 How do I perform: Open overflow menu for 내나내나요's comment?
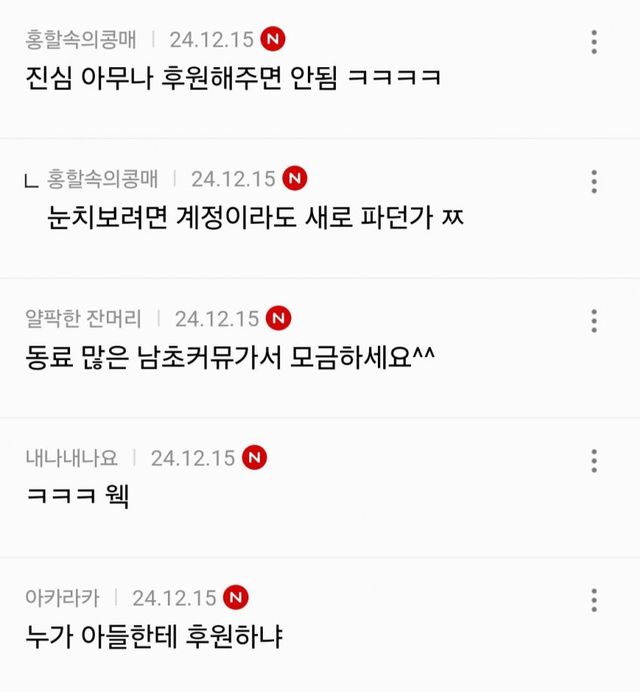[594, 460]
